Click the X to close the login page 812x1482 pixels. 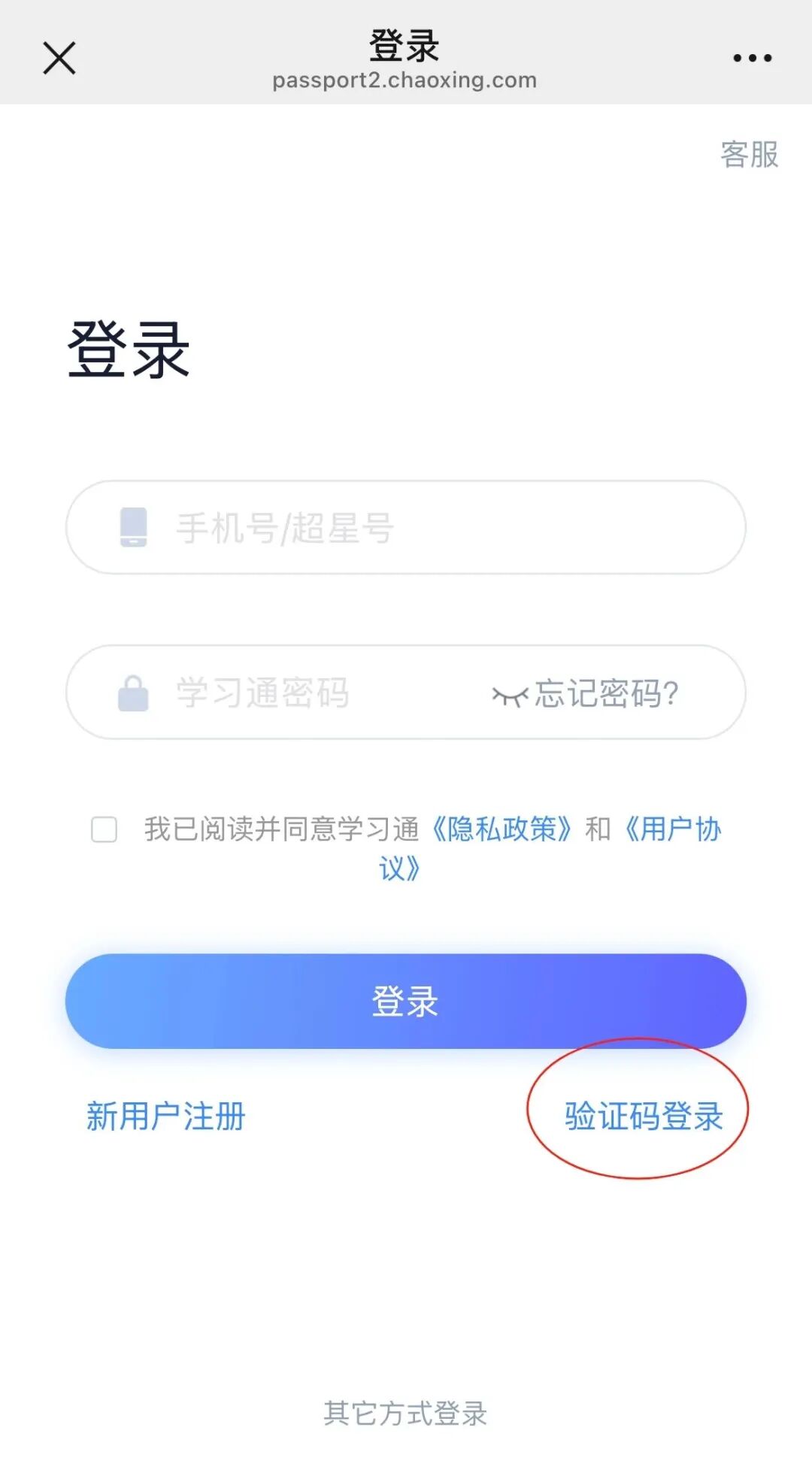[59, 58]
